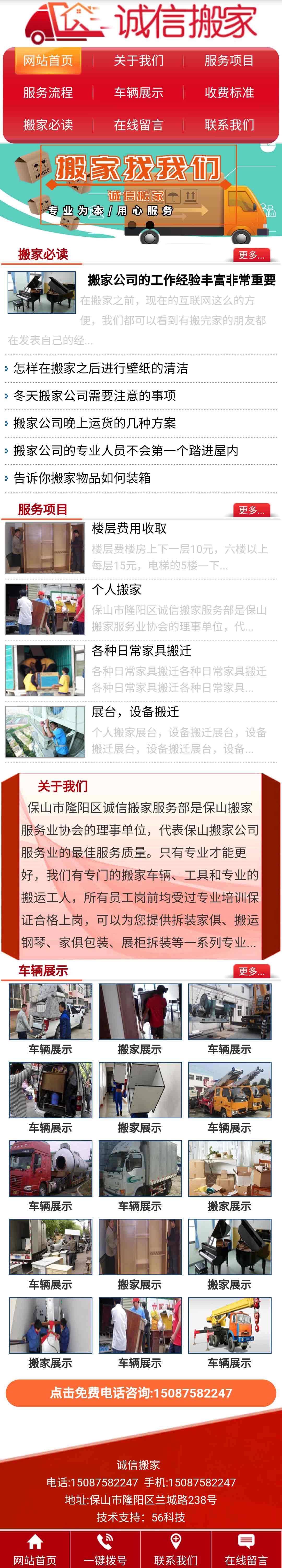The height and width of the screenshot is (1568, 282).
Task: Tap 更多 beside 服务项目
Action: (x=251, y=510)
